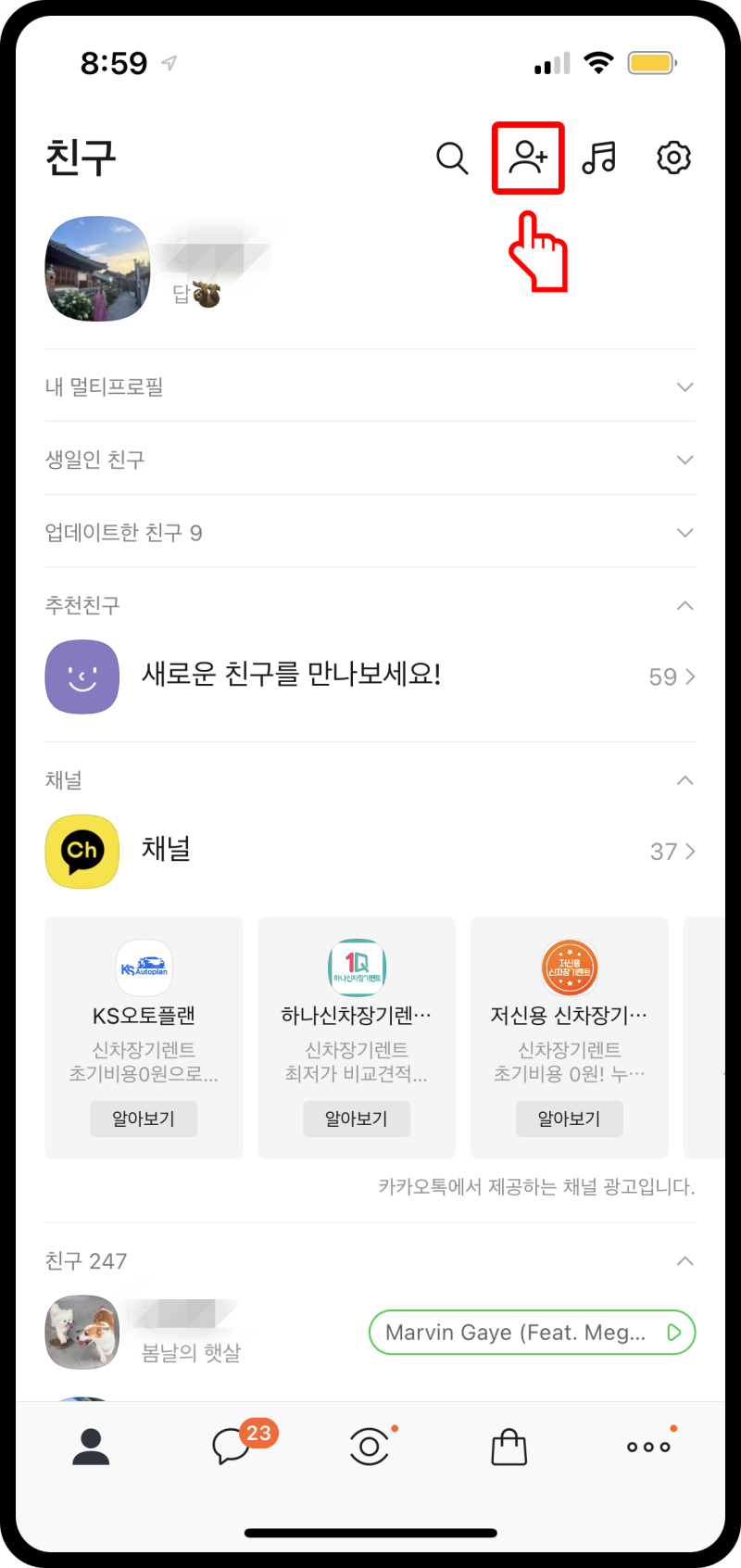
Task: Open the music note icon
Action: 600,158
